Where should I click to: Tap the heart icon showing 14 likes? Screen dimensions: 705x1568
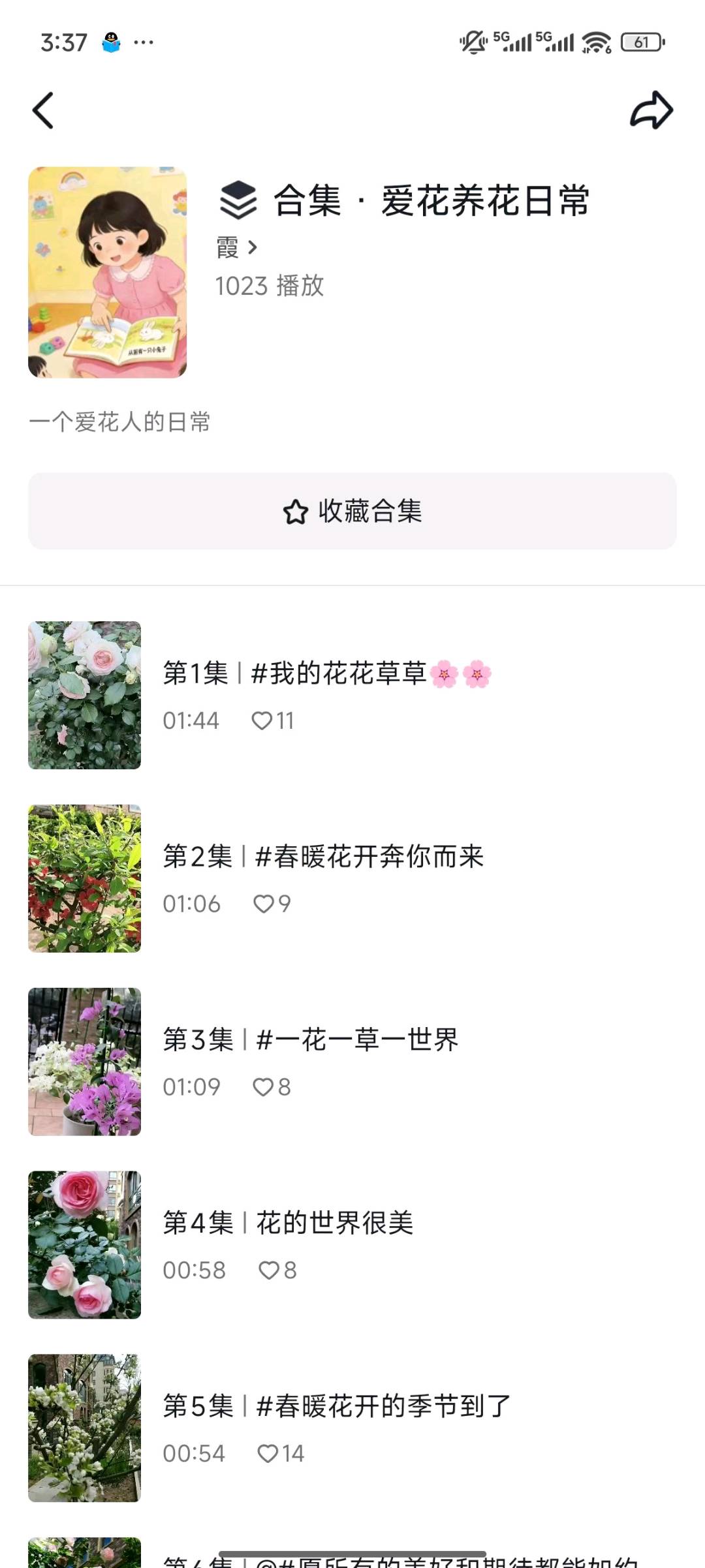tap(268, 1453)
